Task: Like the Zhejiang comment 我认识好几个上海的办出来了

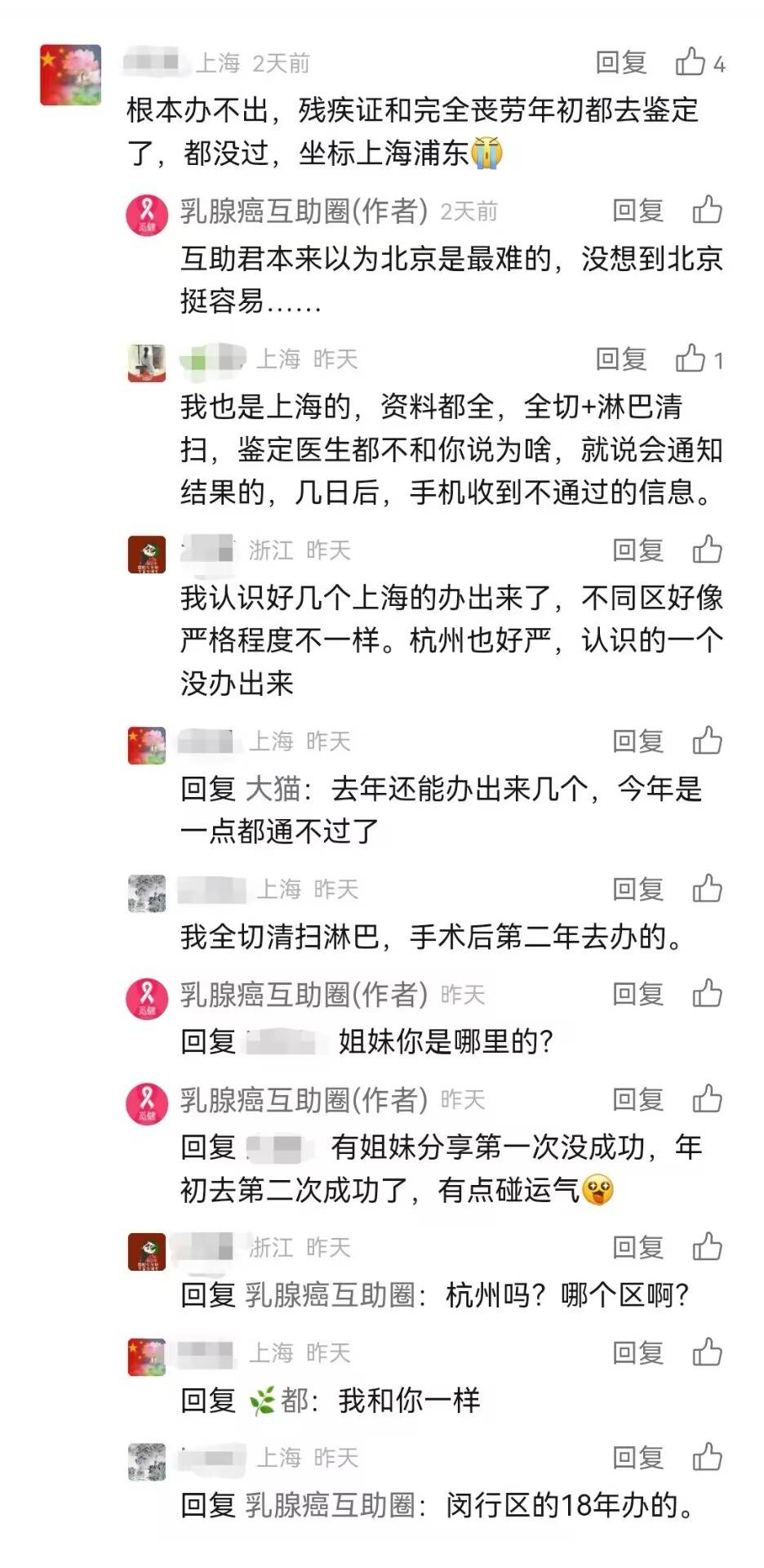Action: 707,550
